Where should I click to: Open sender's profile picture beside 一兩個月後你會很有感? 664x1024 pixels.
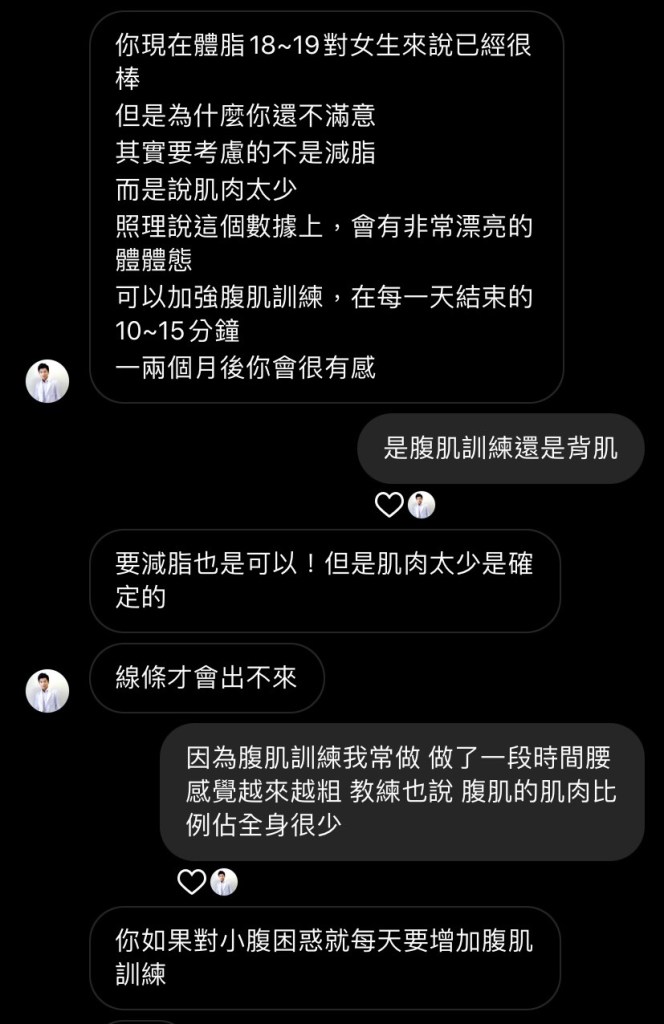tap(47, 381)
